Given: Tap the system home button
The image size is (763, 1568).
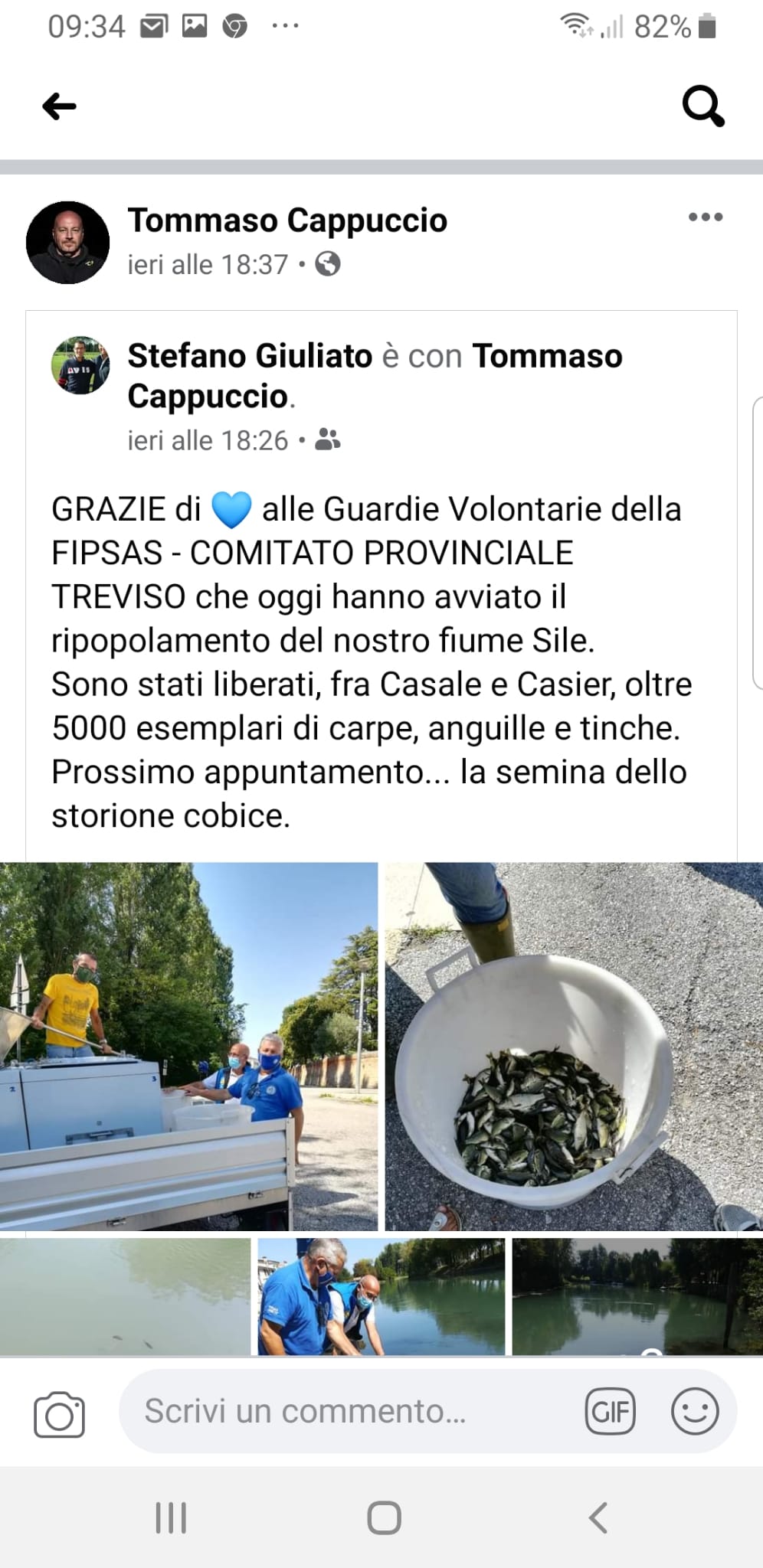Looking at the screenshot, I should coord(384,1517).
